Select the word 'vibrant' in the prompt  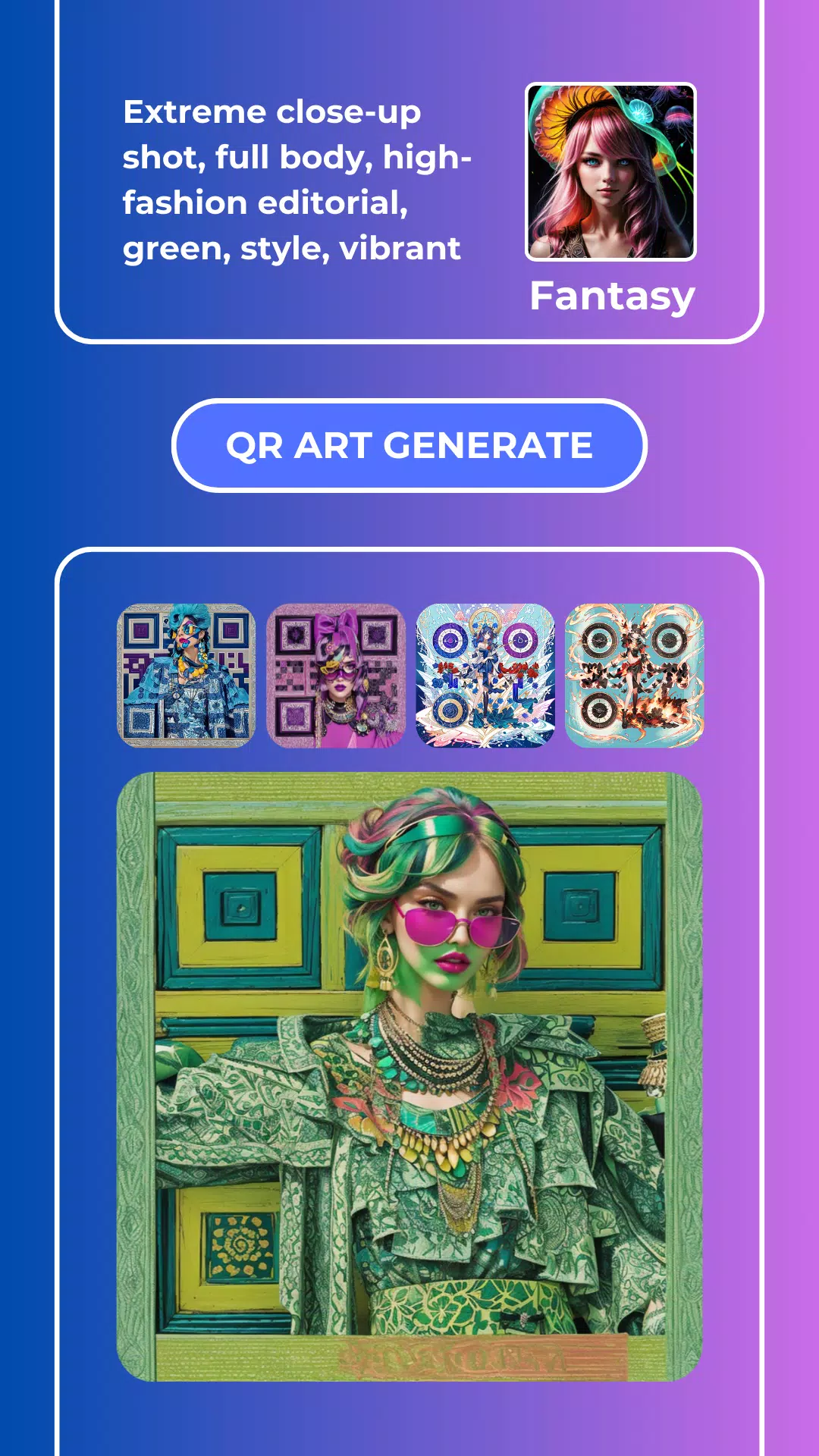[x=403, y=248]
